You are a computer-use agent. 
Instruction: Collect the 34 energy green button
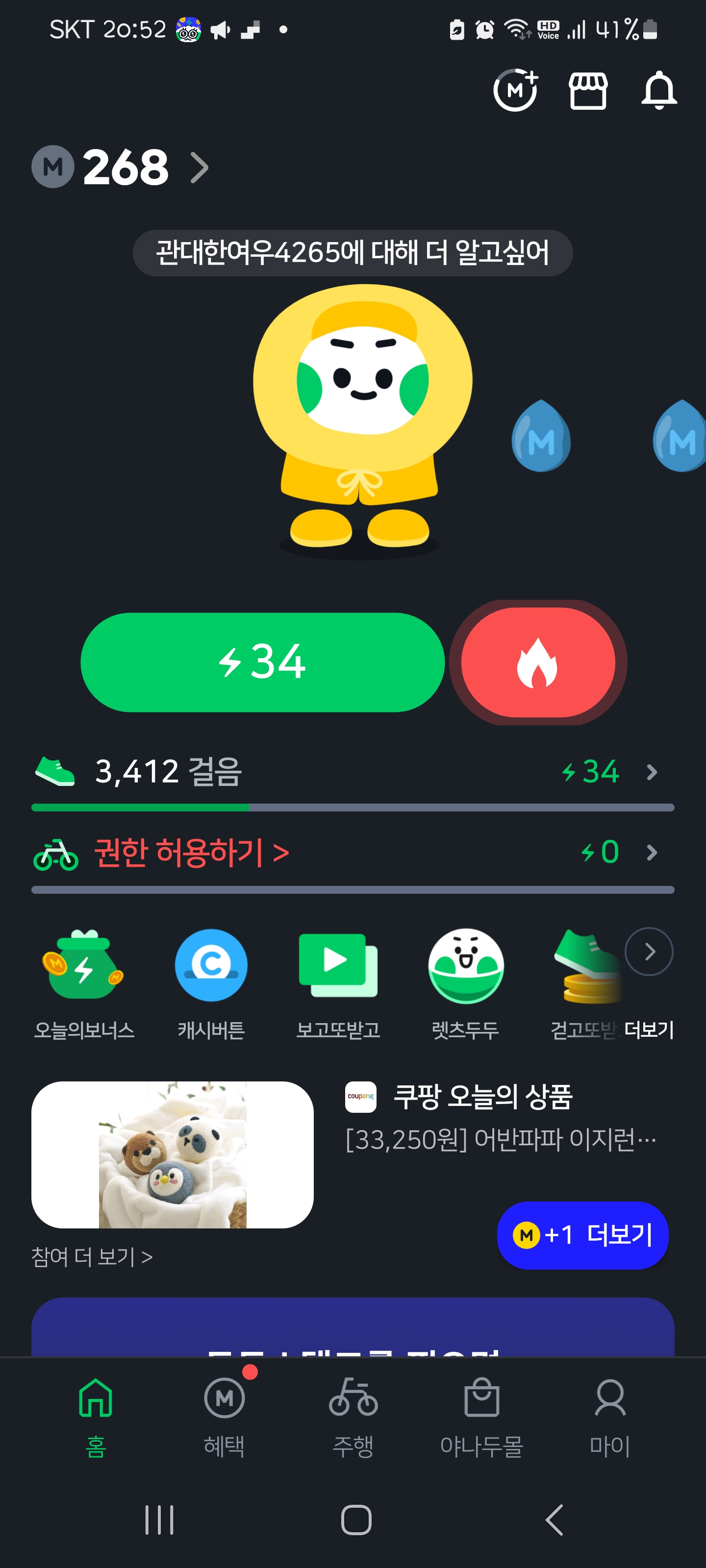[262, 661]
